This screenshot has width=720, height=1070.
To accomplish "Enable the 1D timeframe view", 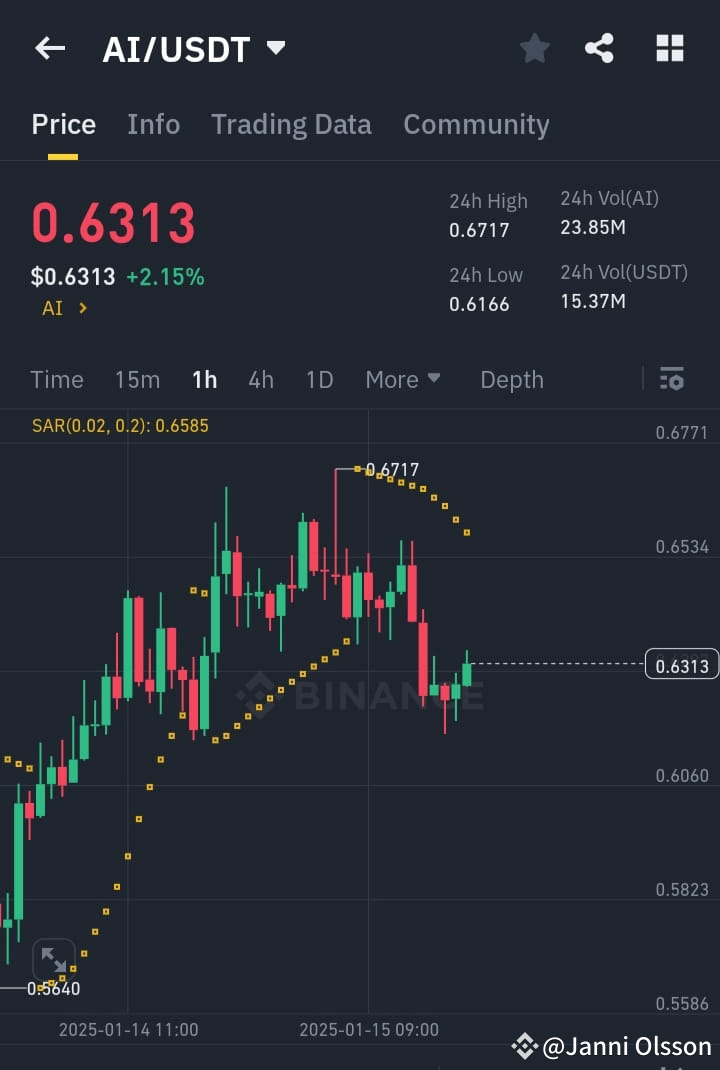I will click(x=319, y=379).
